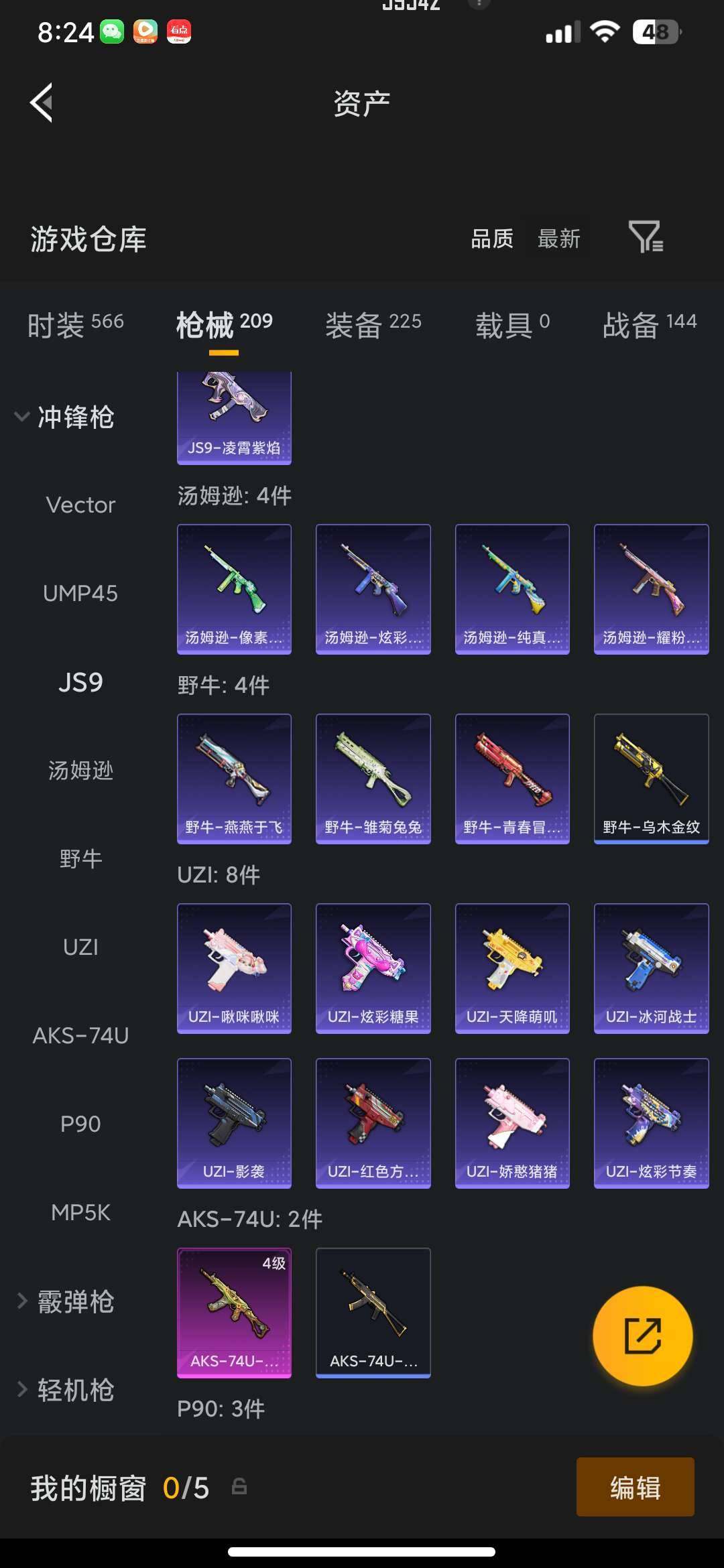Screen dimensions: 724x1568
Task: Sort items by 最新
Action: coord(558,239)
